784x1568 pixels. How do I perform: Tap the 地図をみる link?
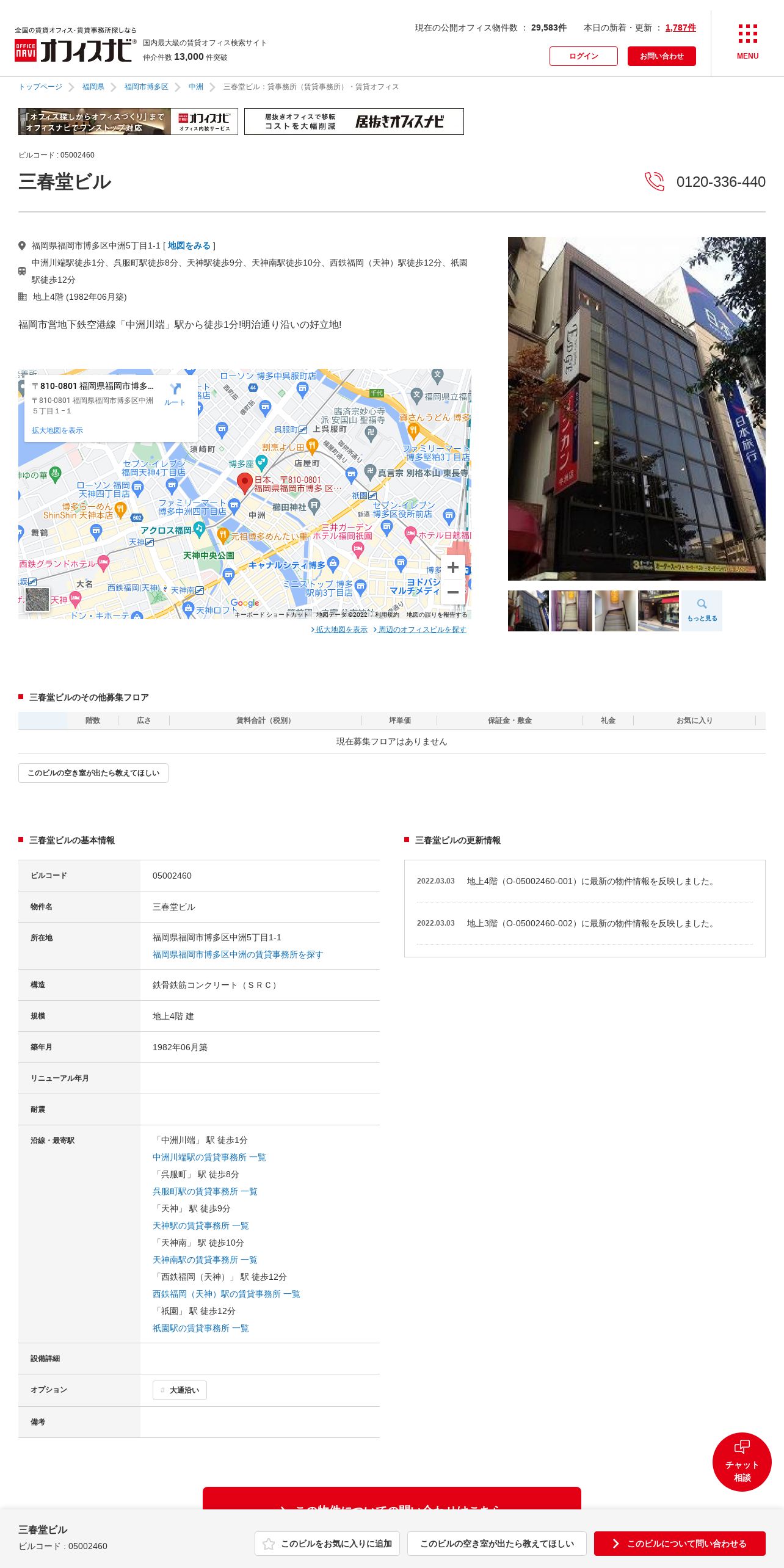[189, 245]
